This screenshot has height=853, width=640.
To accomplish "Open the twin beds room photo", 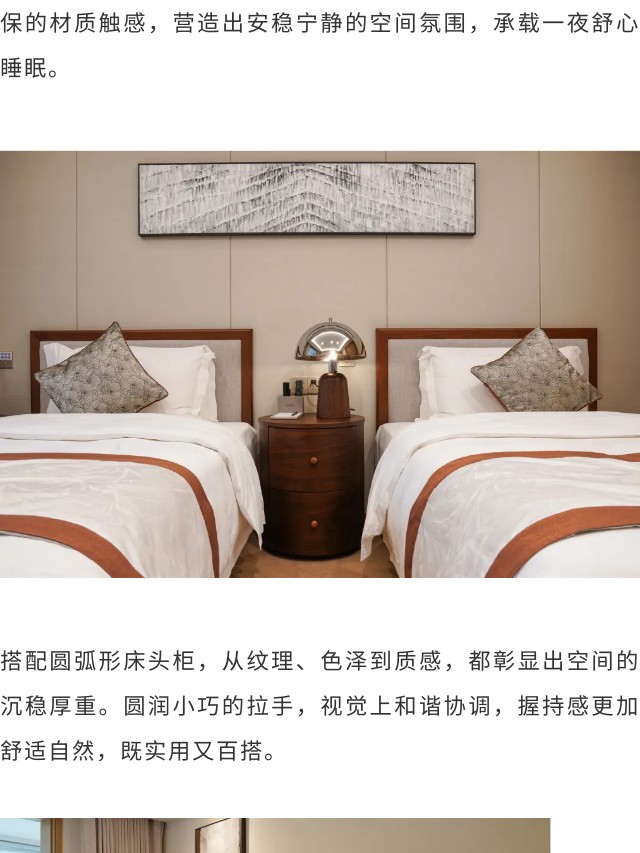I will 320,364.
